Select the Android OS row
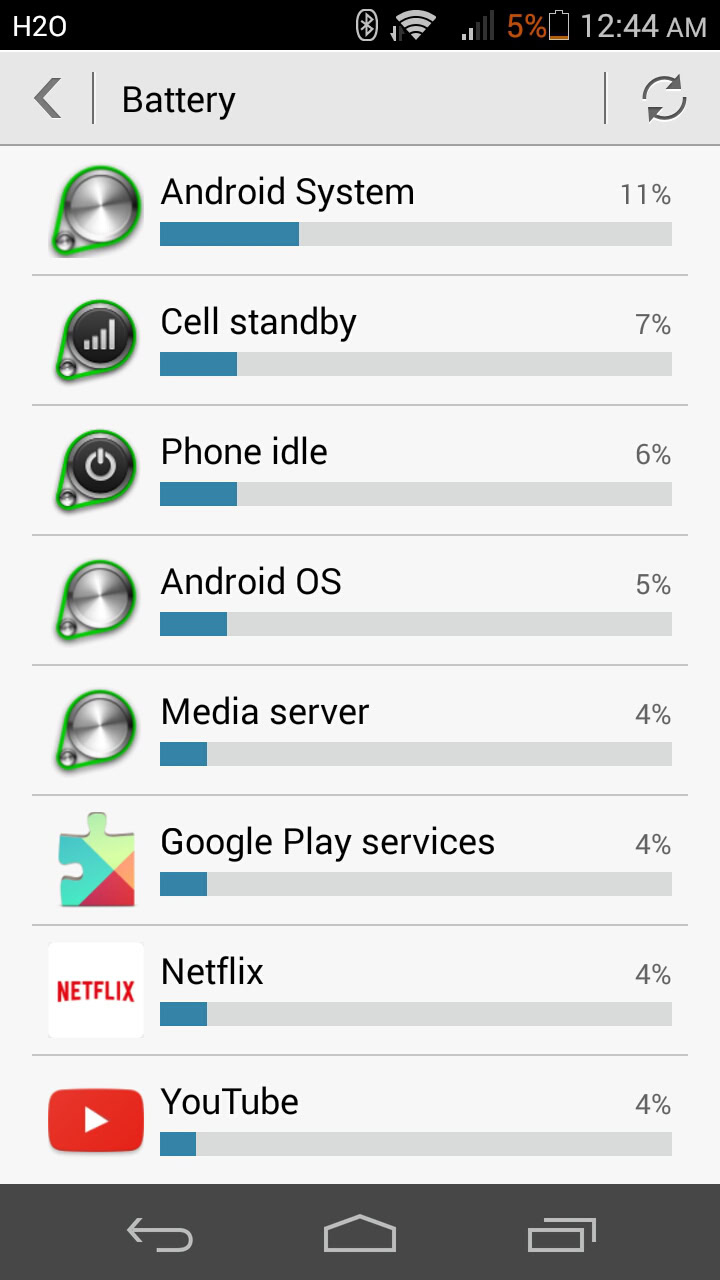 click(x=360, y=601)
